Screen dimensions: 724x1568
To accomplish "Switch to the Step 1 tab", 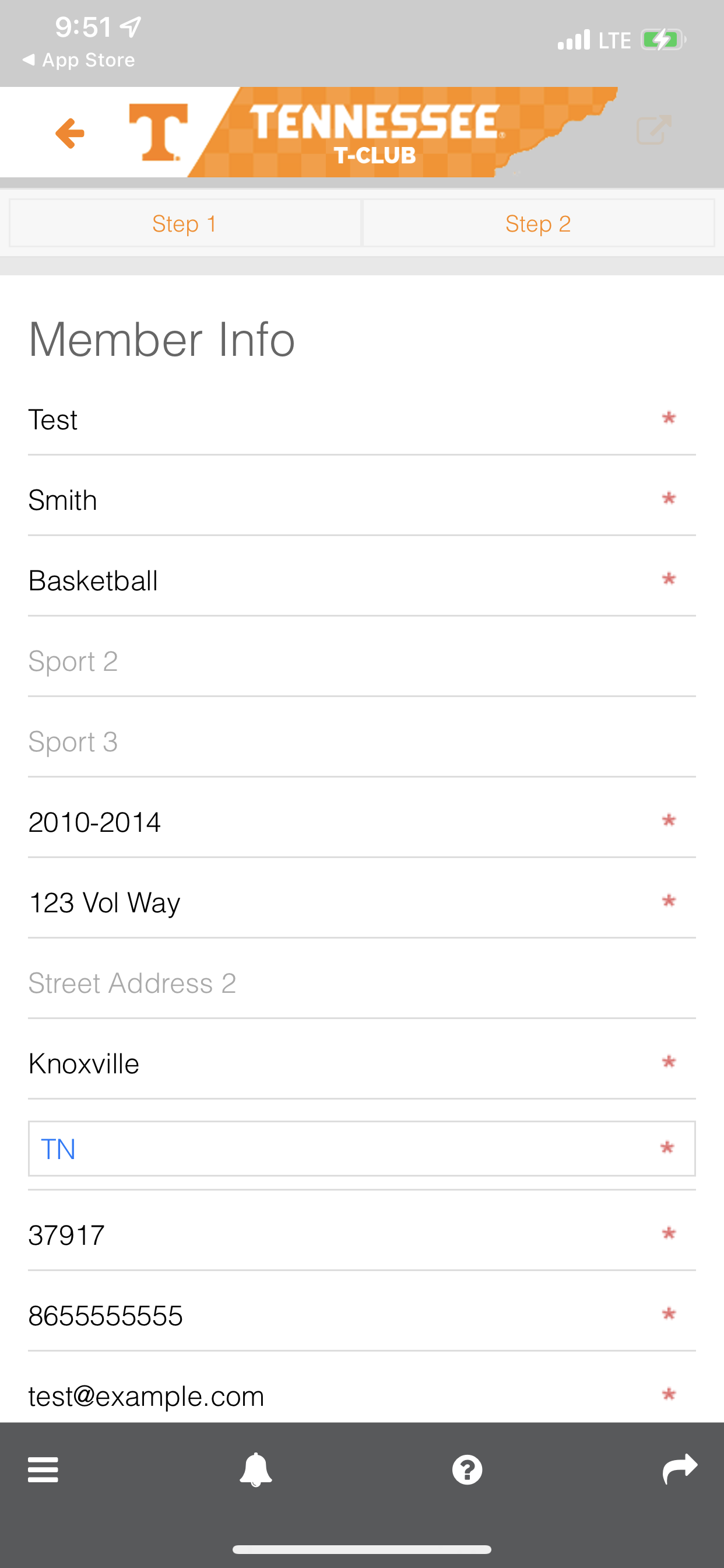I will (x=185, y=223).
